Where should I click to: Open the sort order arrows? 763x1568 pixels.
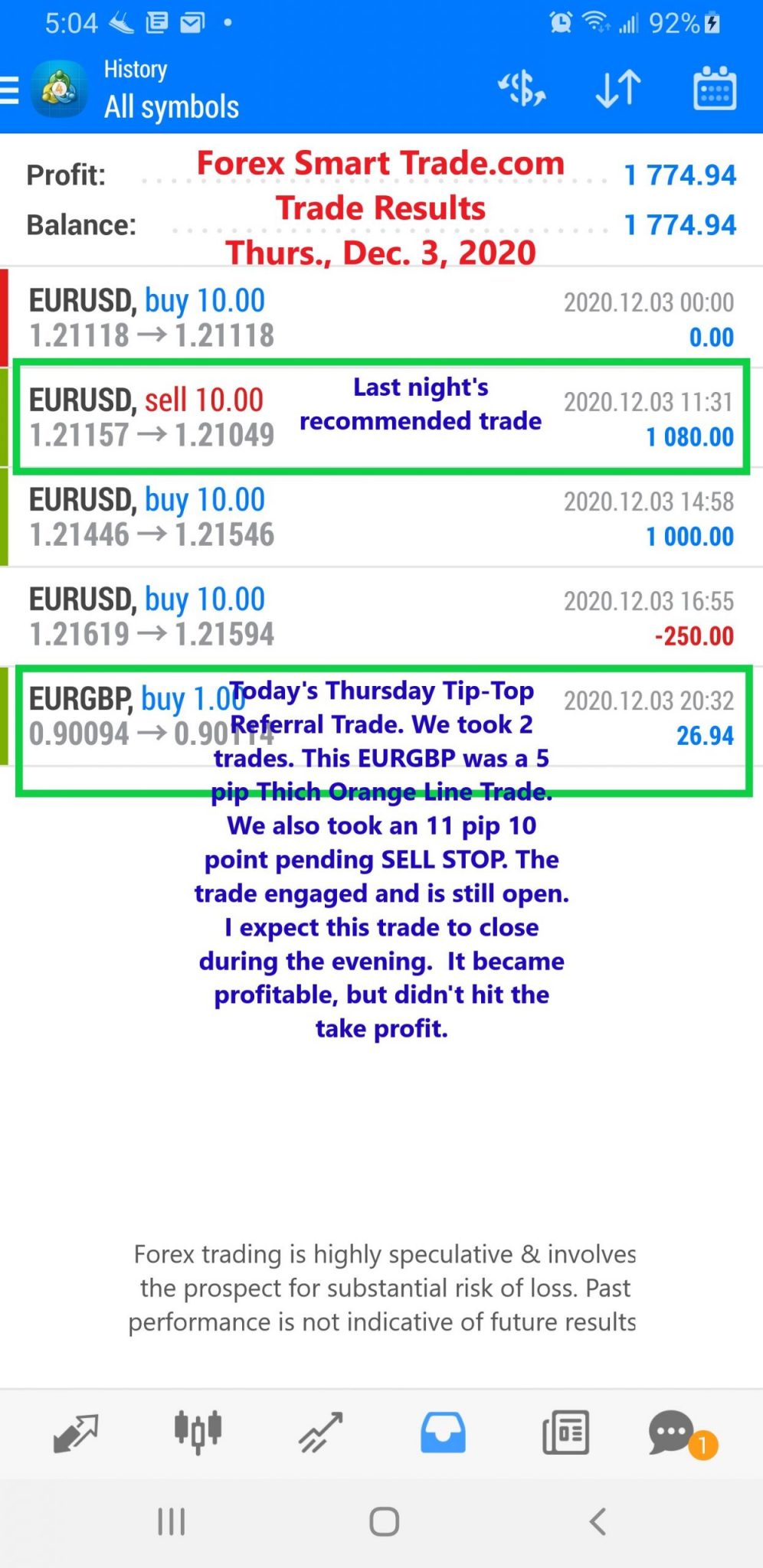(618, 89)
